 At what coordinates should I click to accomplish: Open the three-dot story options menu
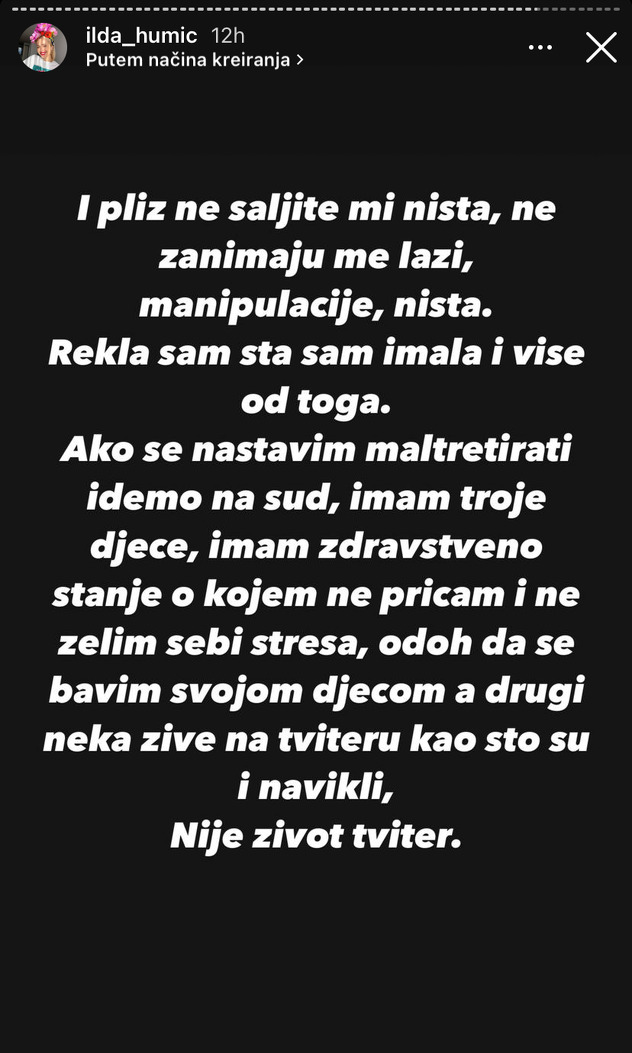pyautogui.click(x=540, y=47)
